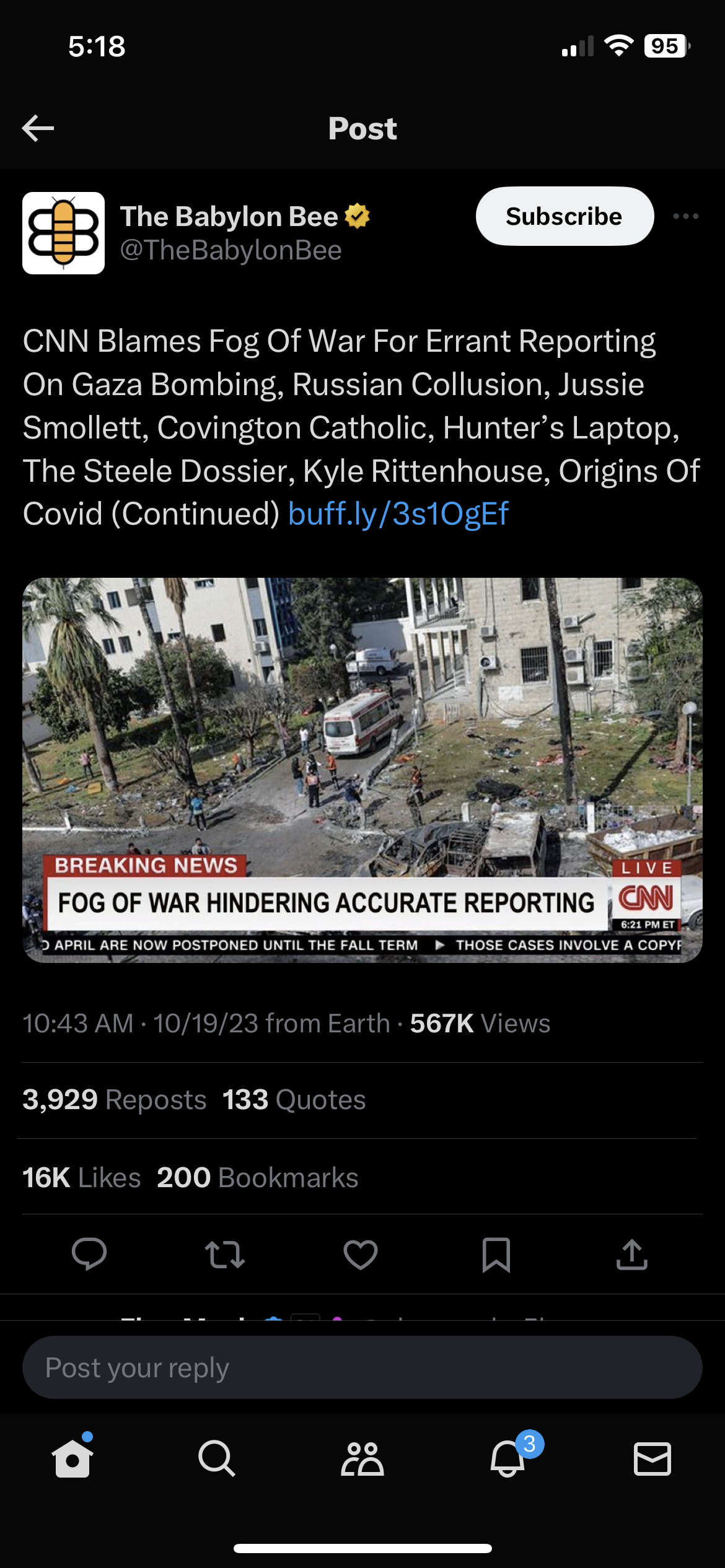
Task: View the attached CNN breaking news image
Action: [x=362, y=769]
